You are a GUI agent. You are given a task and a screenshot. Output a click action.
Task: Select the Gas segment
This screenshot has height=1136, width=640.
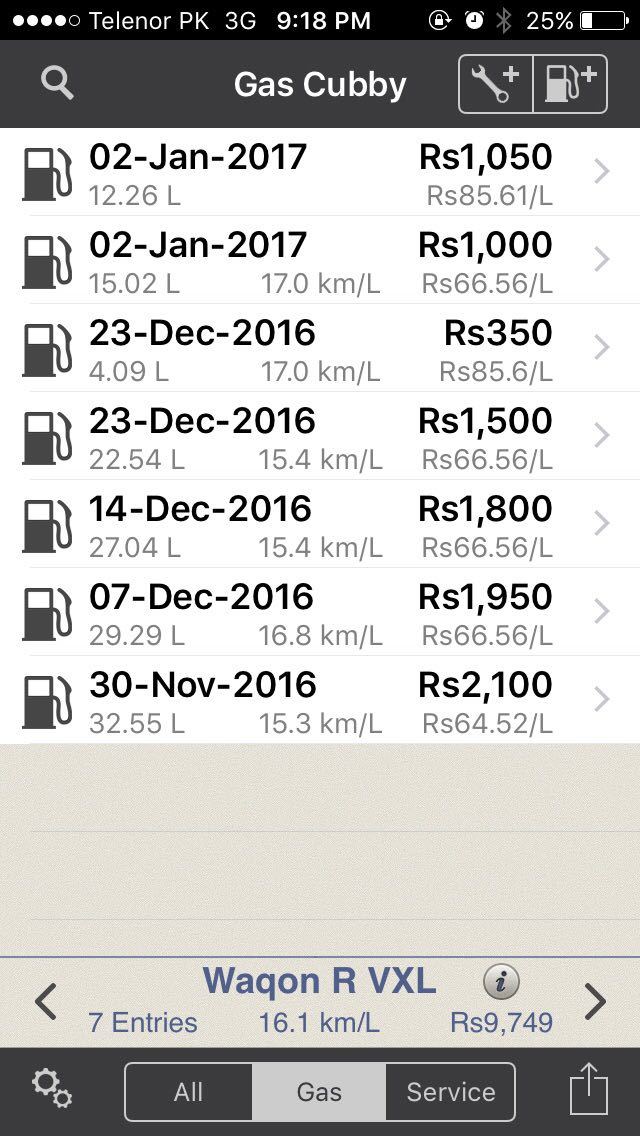point(319,1092)
